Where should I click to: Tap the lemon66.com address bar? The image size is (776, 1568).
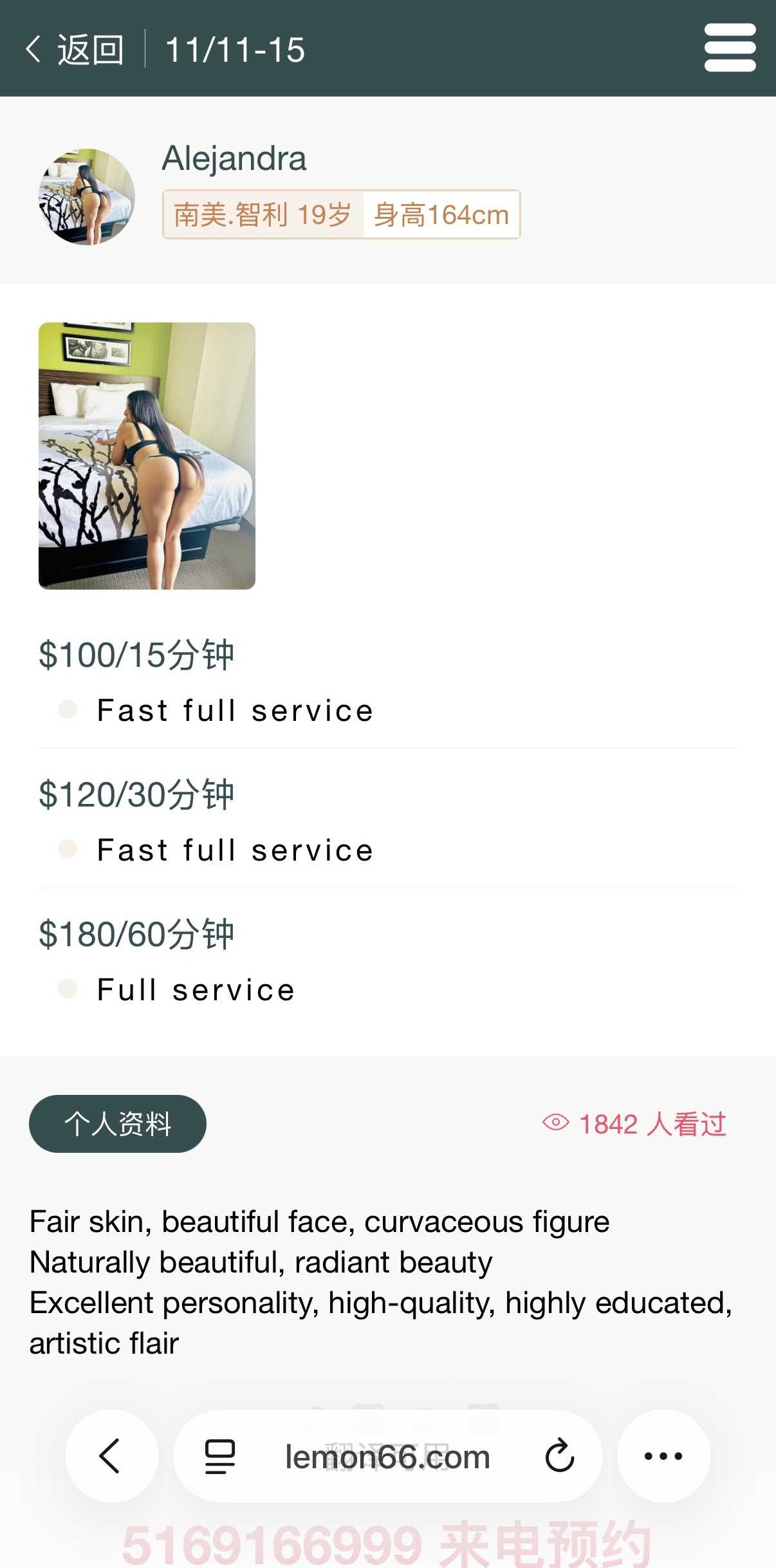click(387, 1457)
